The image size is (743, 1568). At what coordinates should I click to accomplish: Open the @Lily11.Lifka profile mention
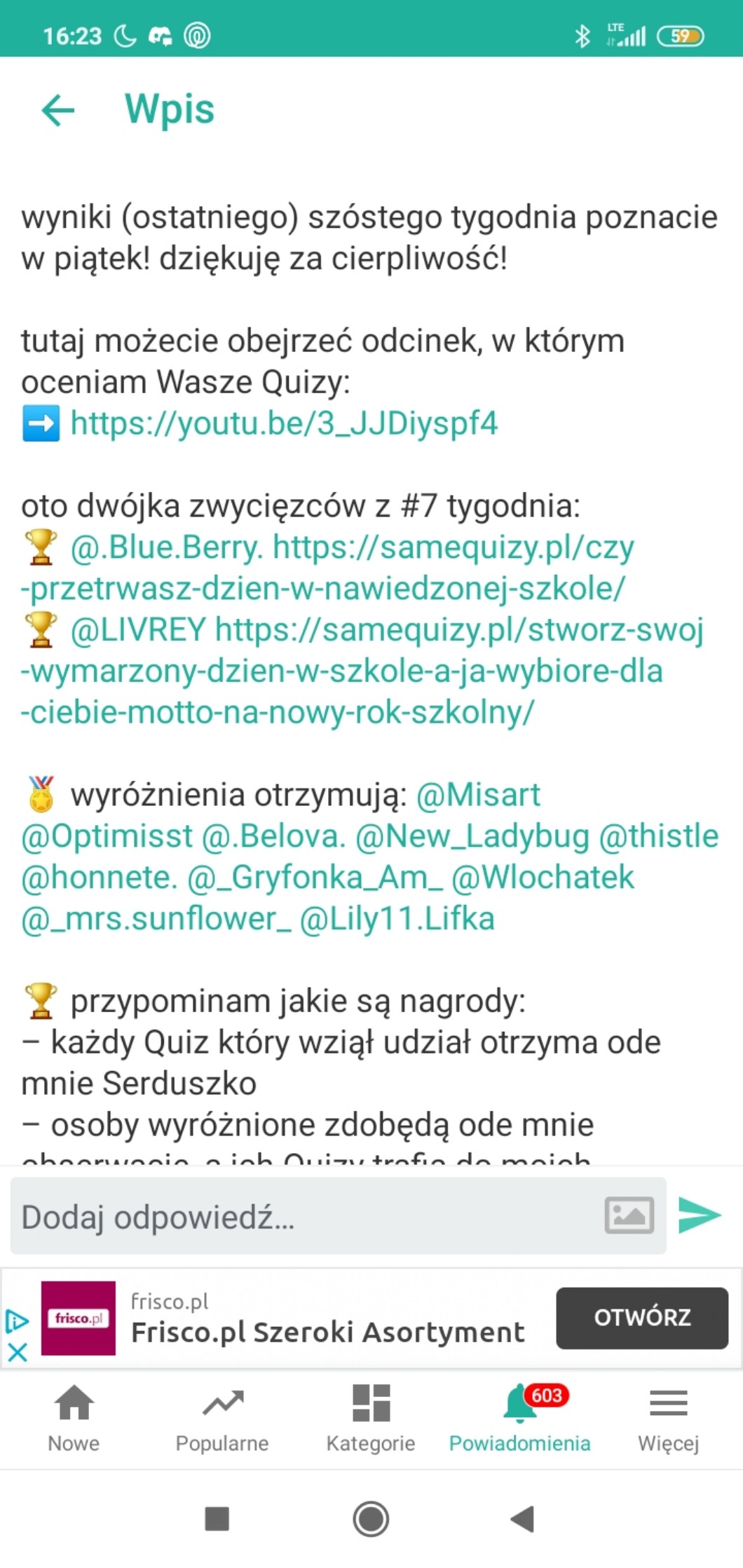pos(397,919)
